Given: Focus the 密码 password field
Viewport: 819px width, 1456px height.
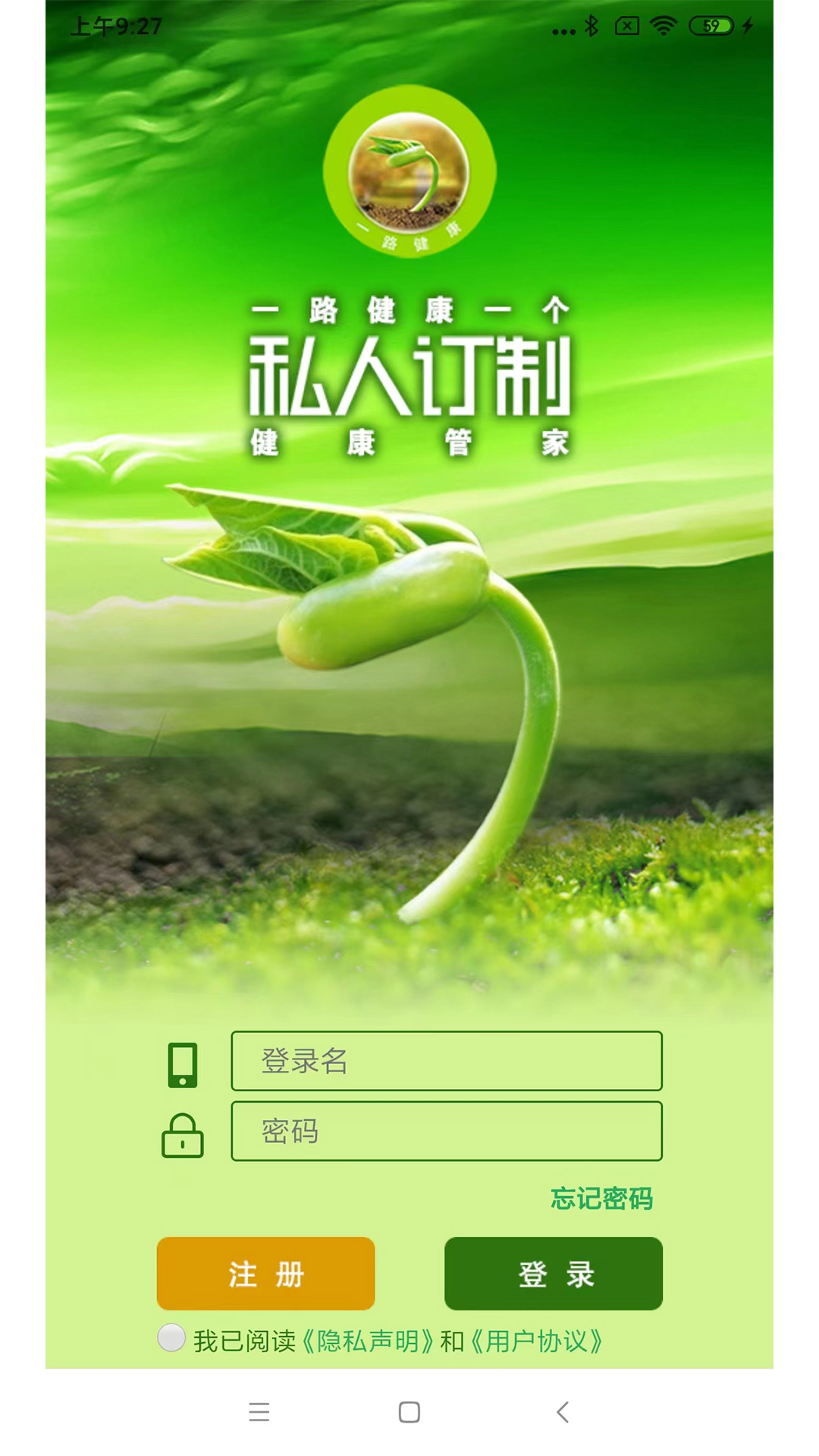Looking at the screenshot, I should click(447, 1131).
